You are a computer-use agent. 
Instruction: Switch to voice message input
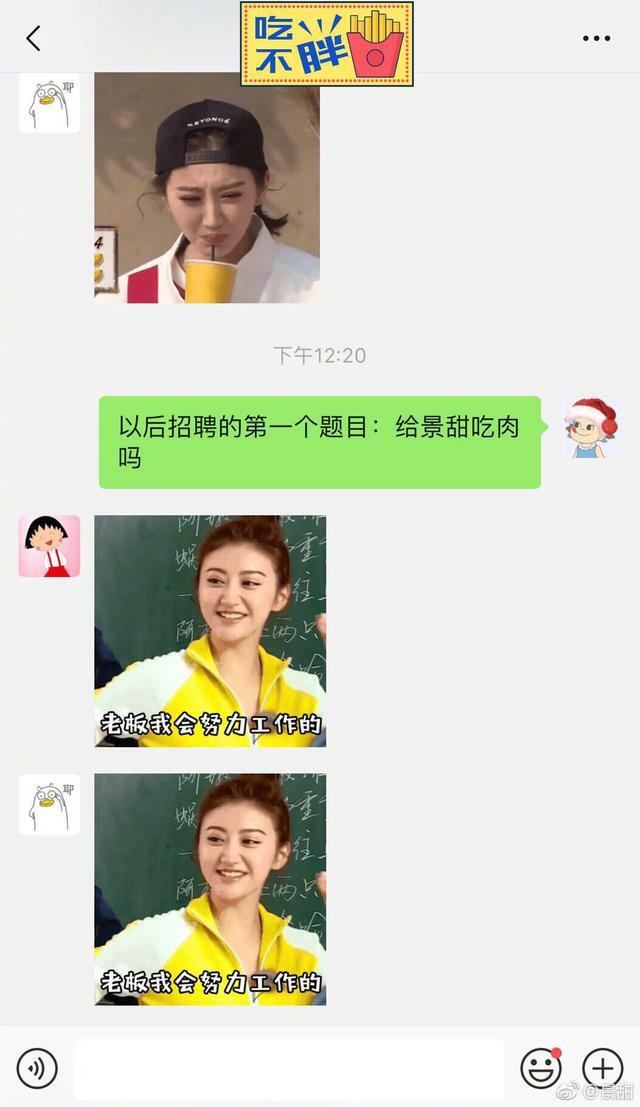(x=37, y=1068)
